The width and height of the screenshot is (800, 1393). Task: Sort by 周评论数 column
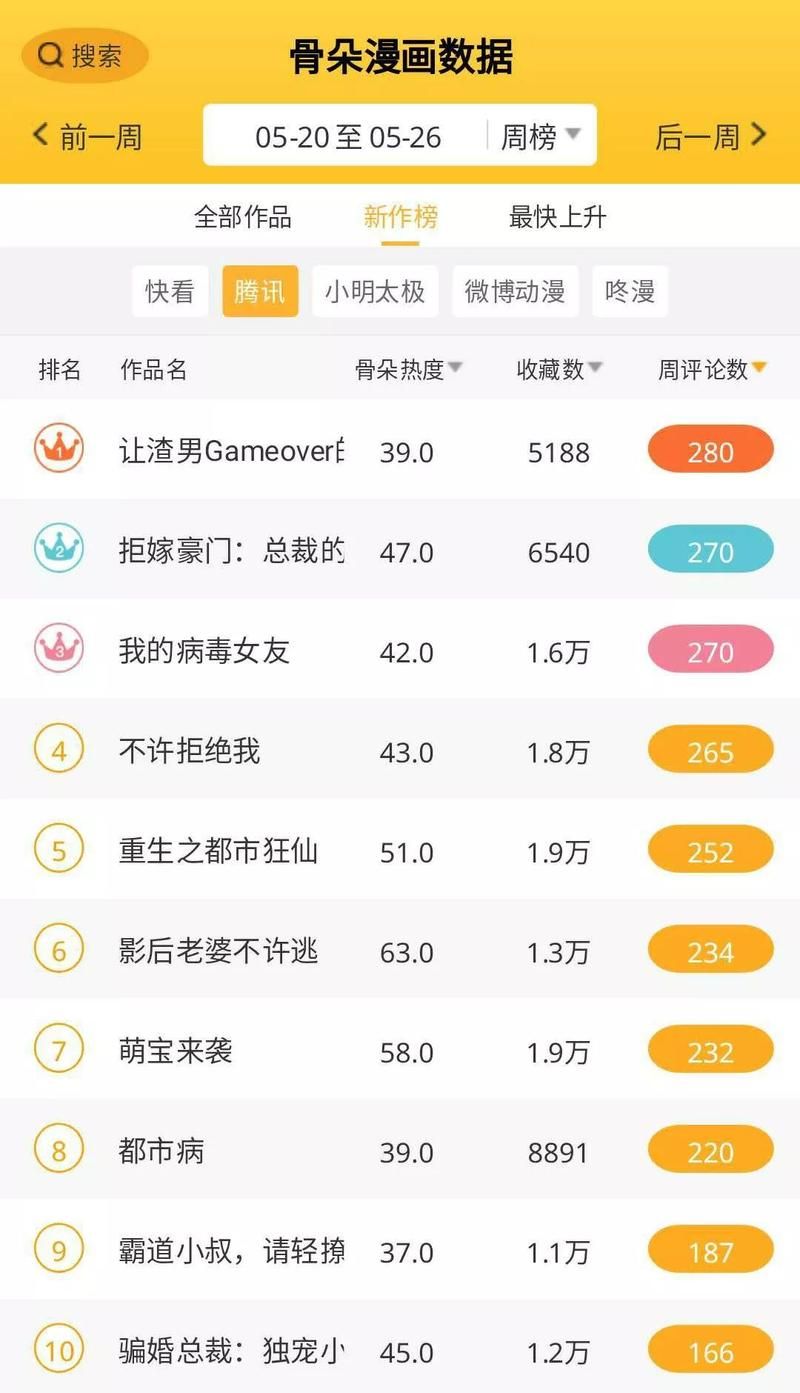(712, 369)
